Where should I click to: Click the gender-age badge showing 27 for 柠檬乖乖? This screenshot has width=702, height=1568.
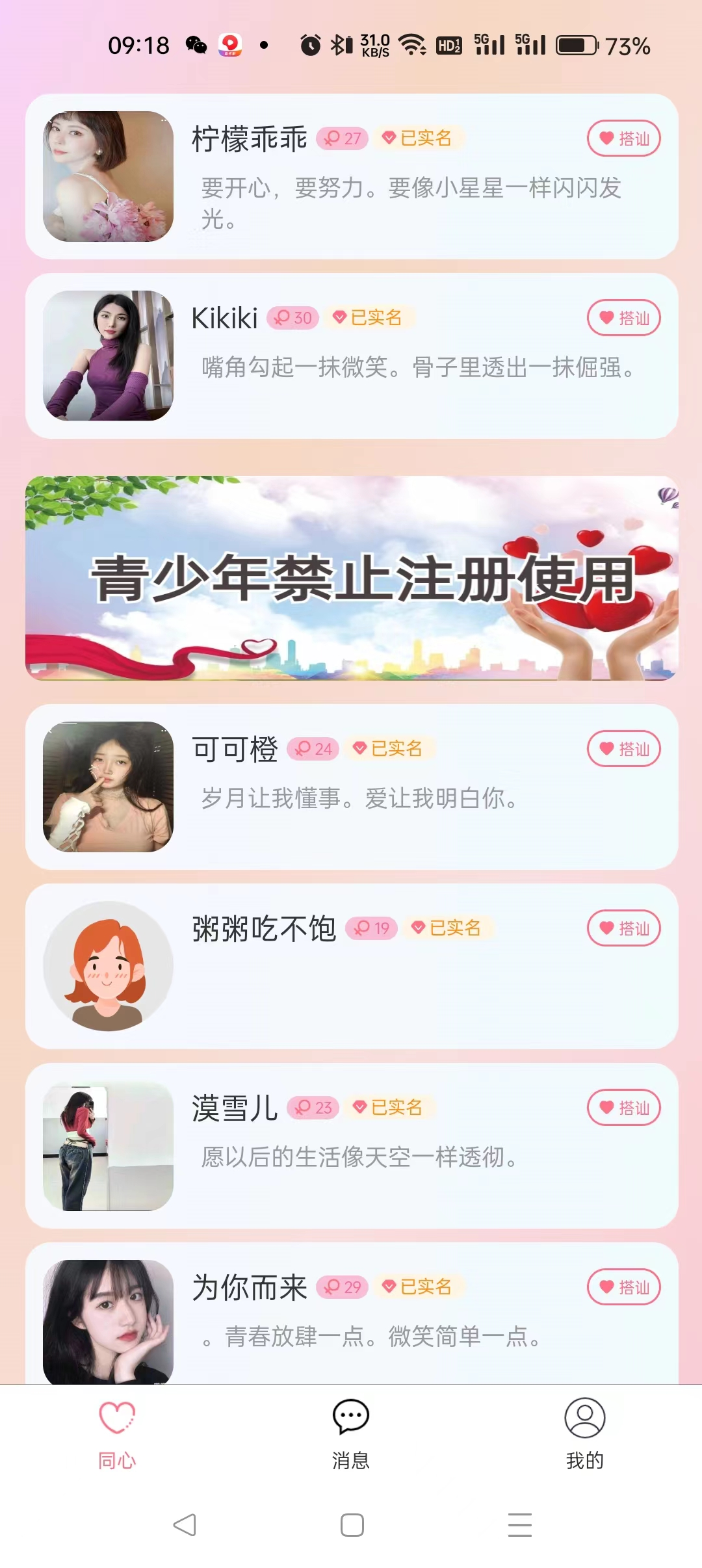pos(341,138)
